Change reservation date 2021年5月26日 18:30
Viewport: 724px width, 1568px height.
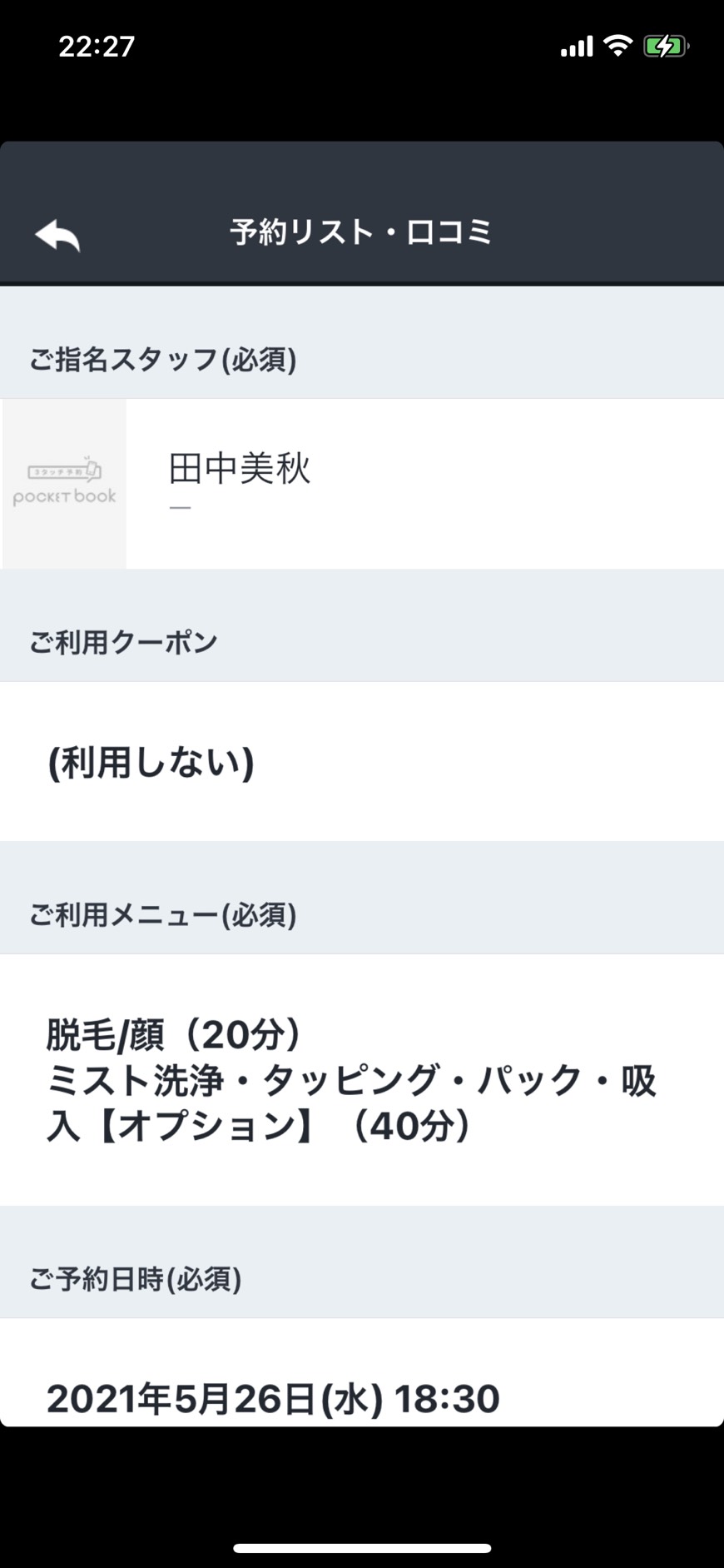coord(362,1372)
